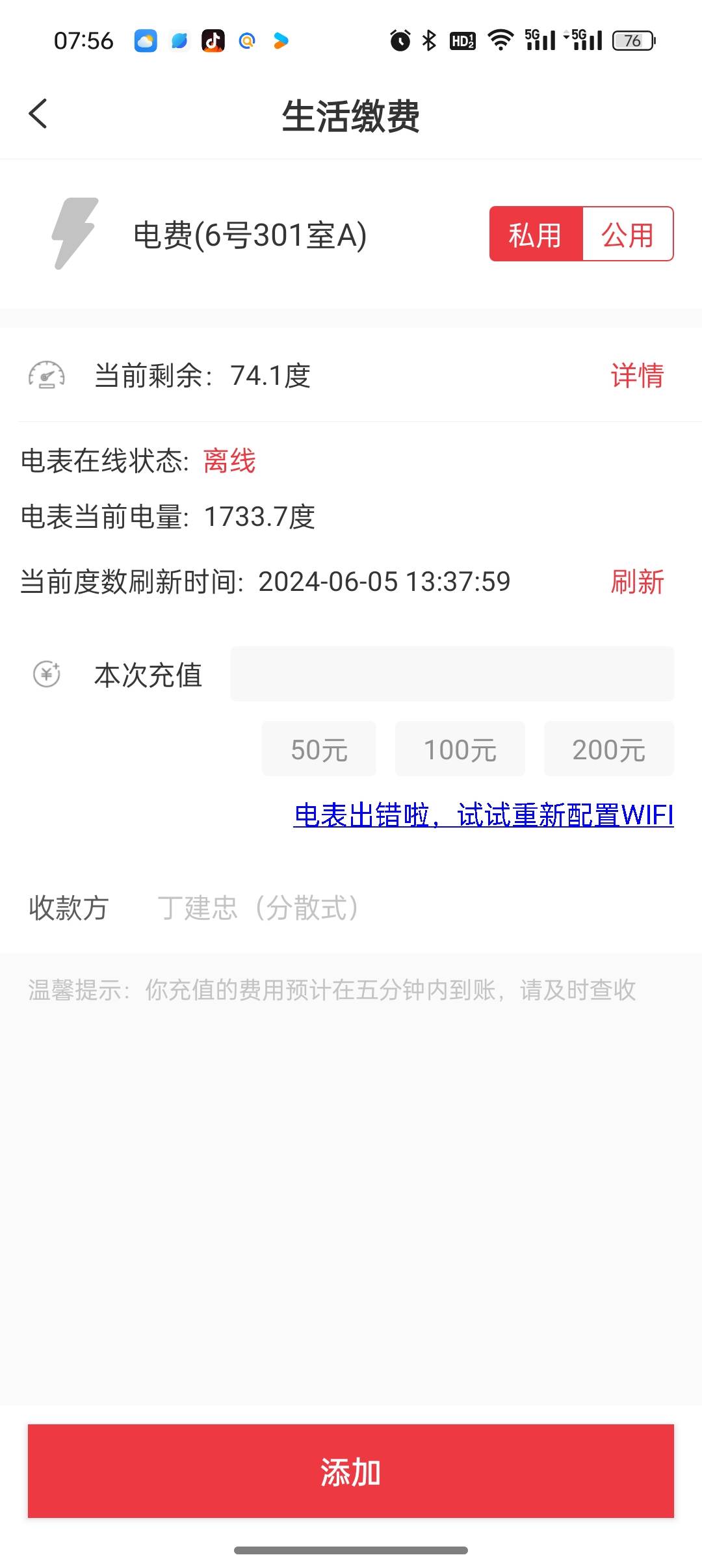Focus the 本次充值 amount field
The height and width of the screenshot is (1568, 702).
pos(452,674)
